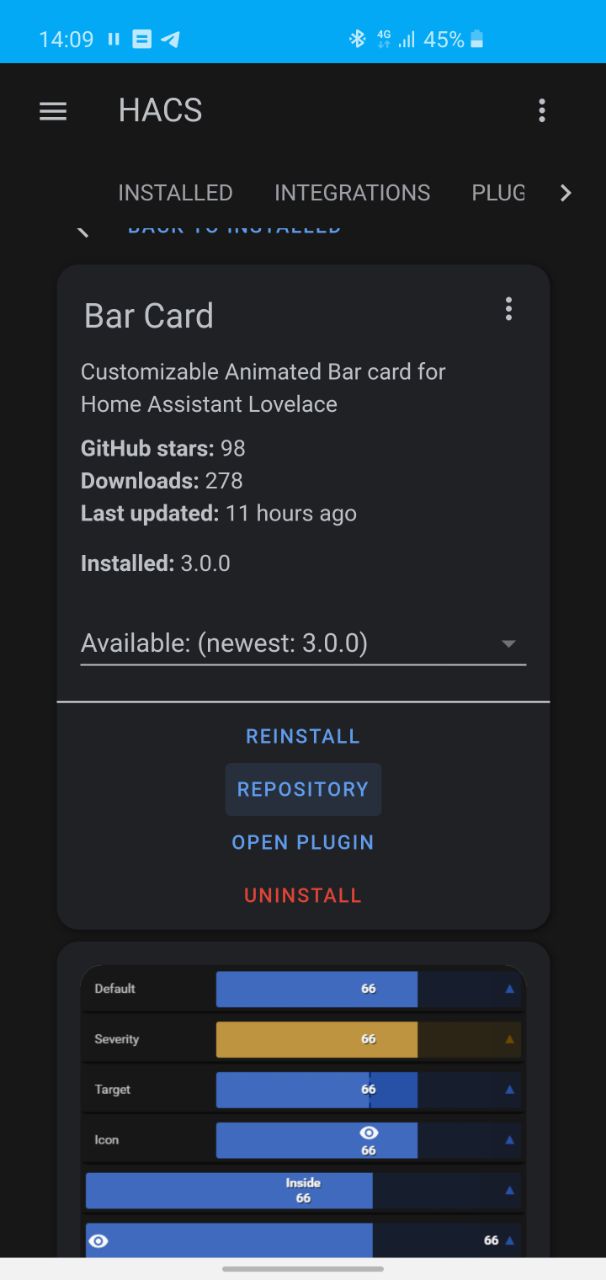
Task: Open the Plugins tab
Action: pos(498,193)
